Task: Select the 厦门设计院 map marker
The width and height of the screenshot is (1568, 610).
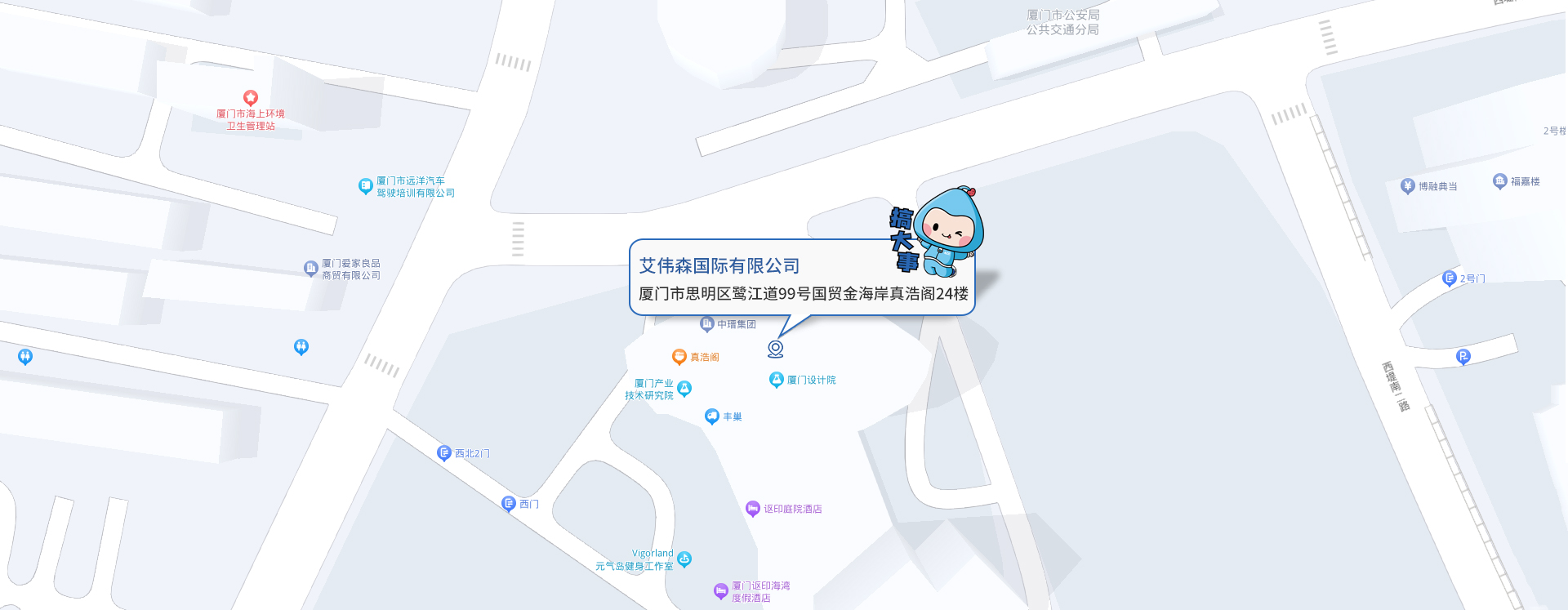Action: pos(777,380)
